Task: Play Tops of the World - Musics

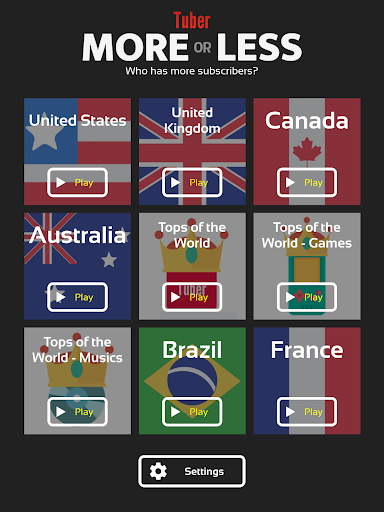Action: [x=77, y=412]
